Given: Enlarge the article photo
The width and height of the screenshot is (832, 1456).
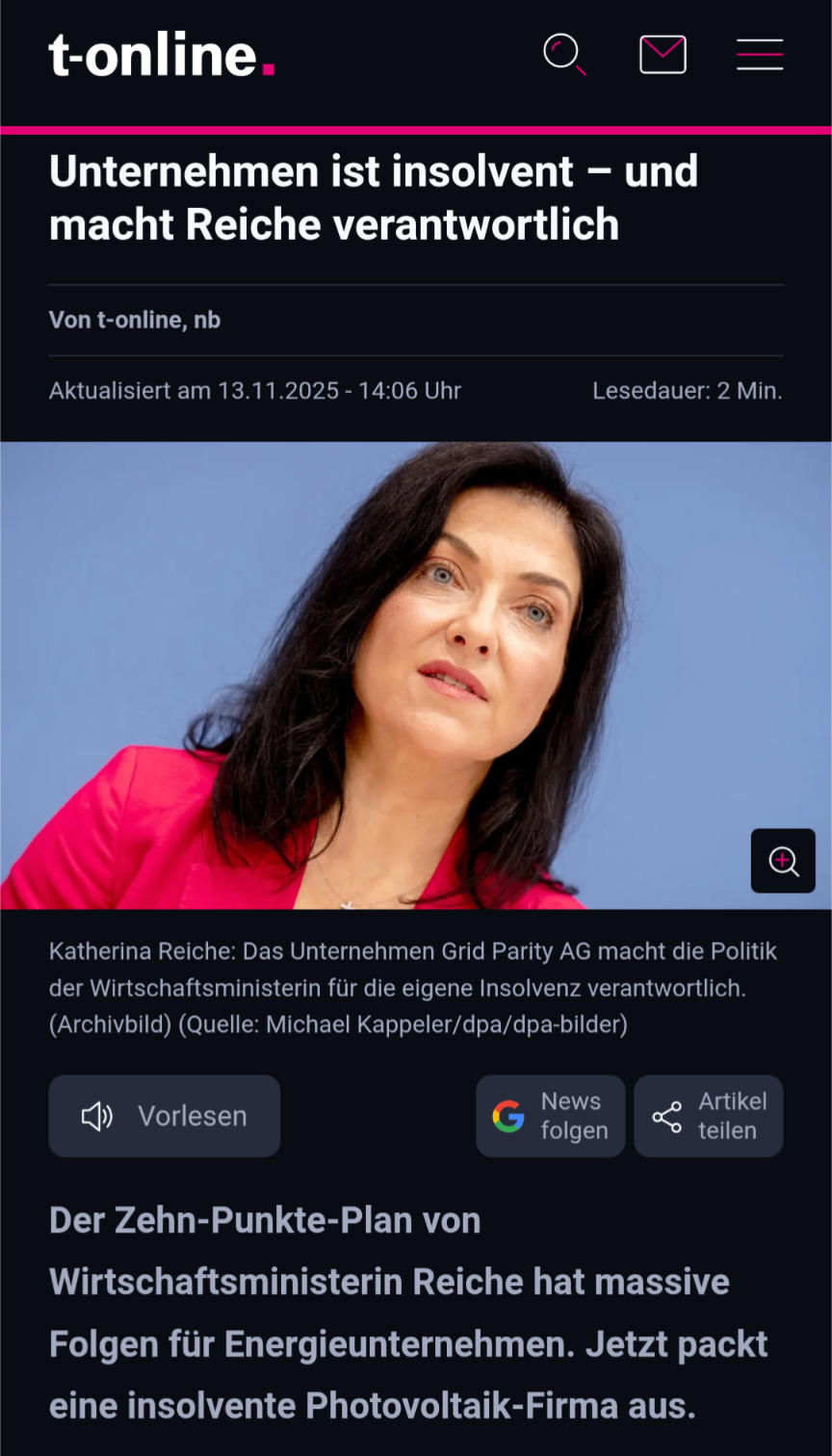Looking at the screenshot, I should point(783,861).
